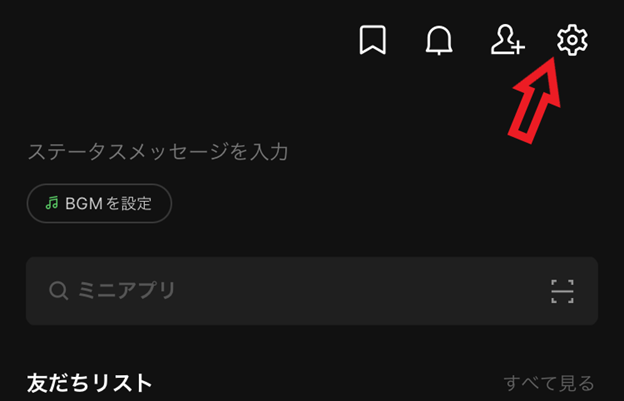The width and height of the screenshot is (624, 401).
Task: Enter a status message
Action: tap(158, 153)
